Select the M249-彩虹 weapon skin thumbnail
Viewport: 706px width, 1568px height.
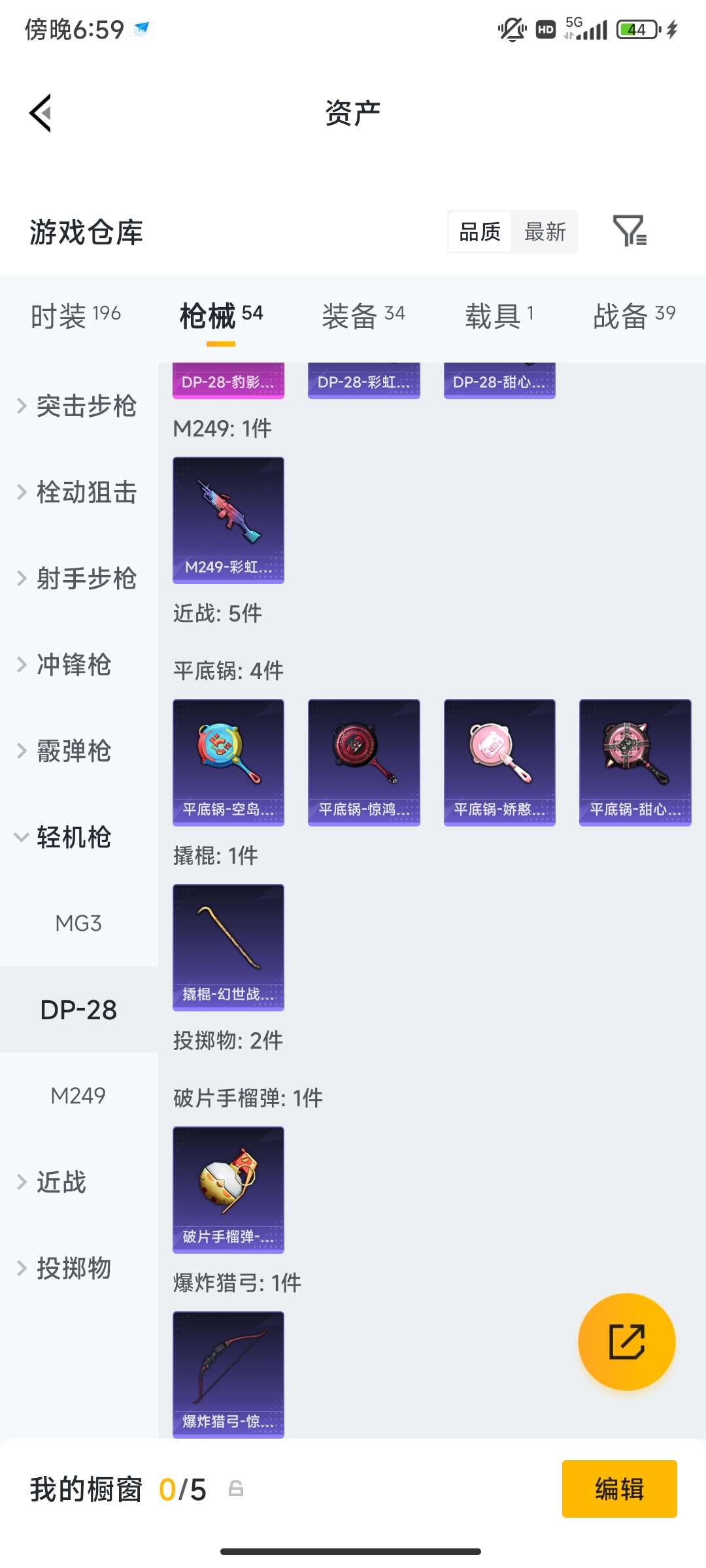[228, 519]
